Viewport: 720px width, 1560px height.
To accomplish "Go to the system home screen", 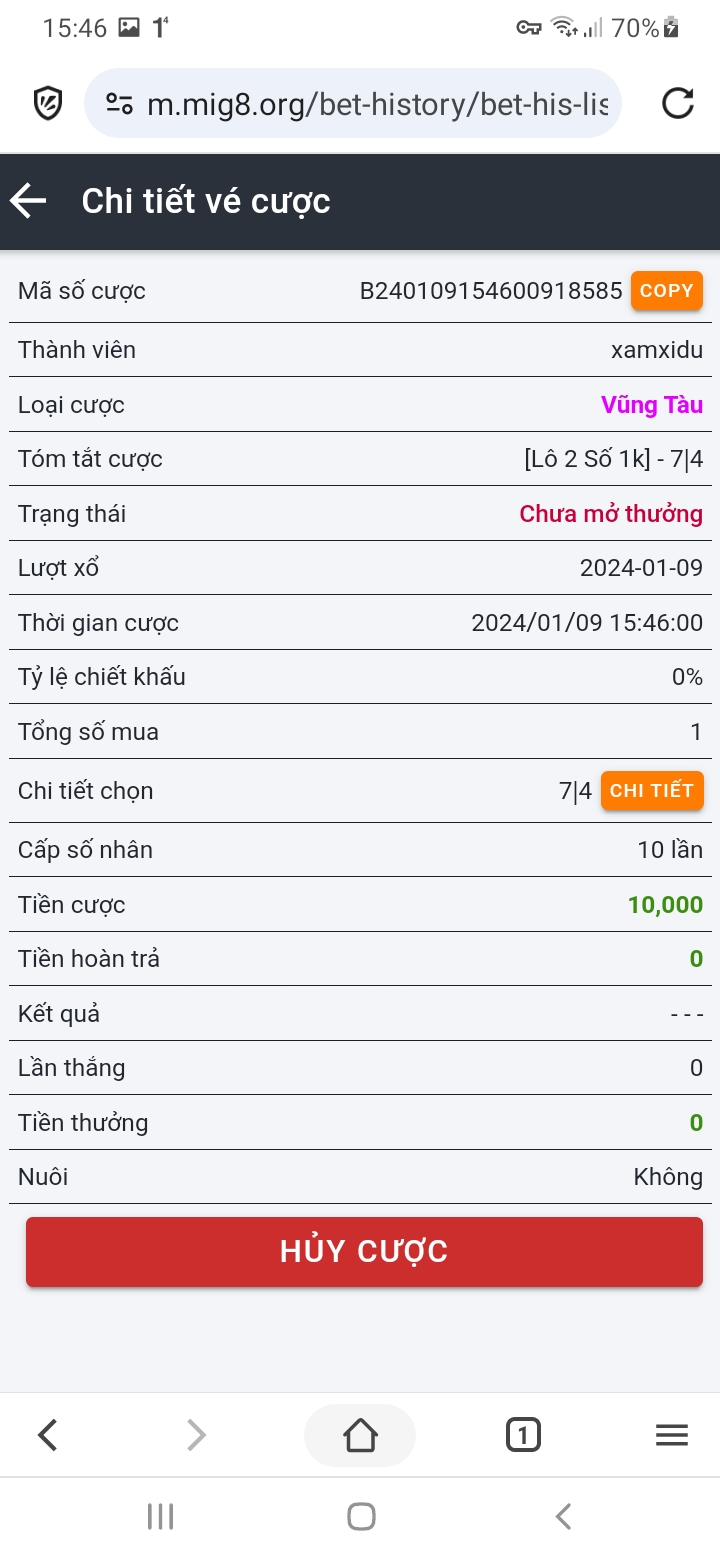I will [361, 1516].
